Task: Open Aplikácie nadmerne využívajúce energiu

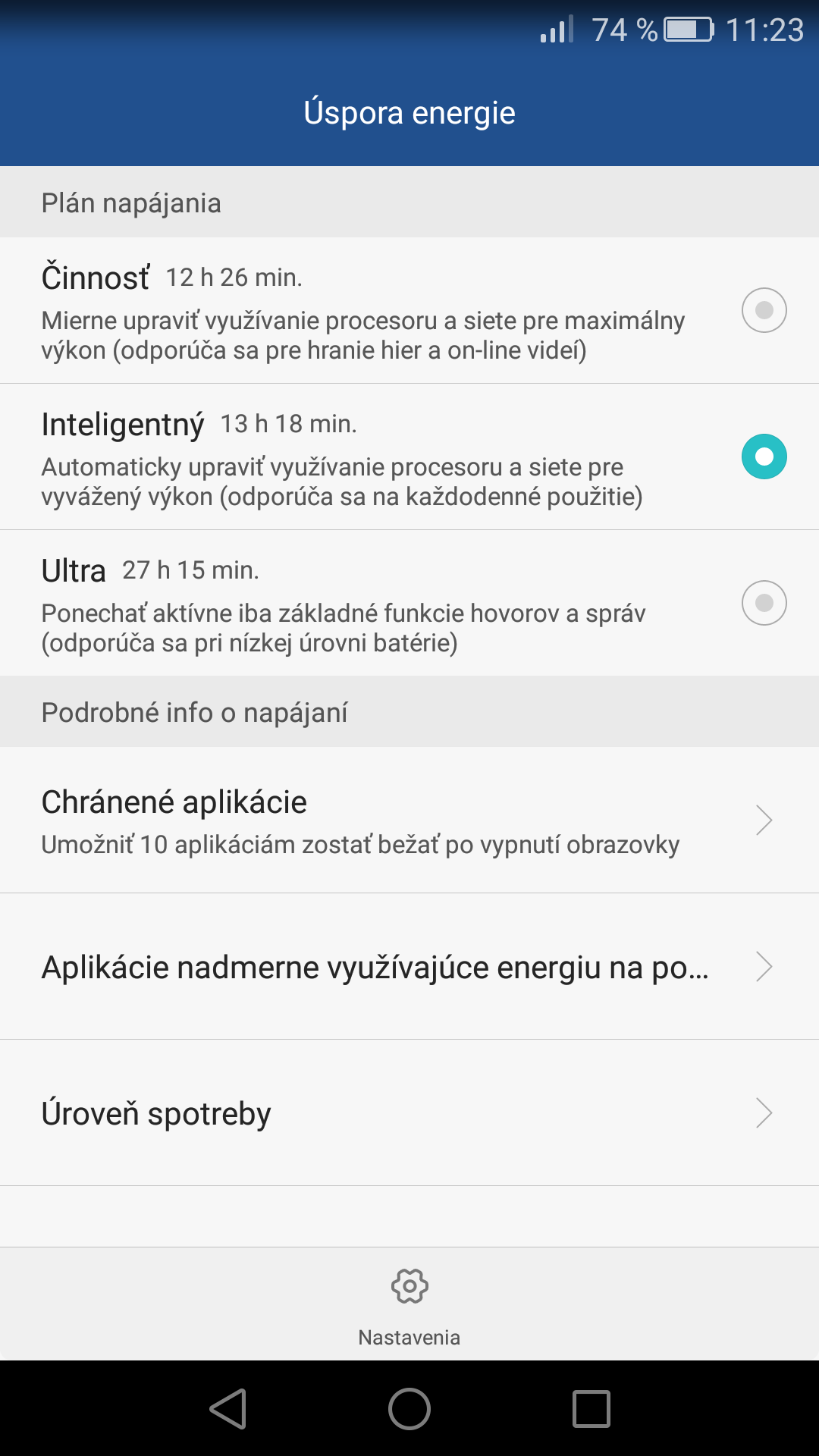Action: 409,966
